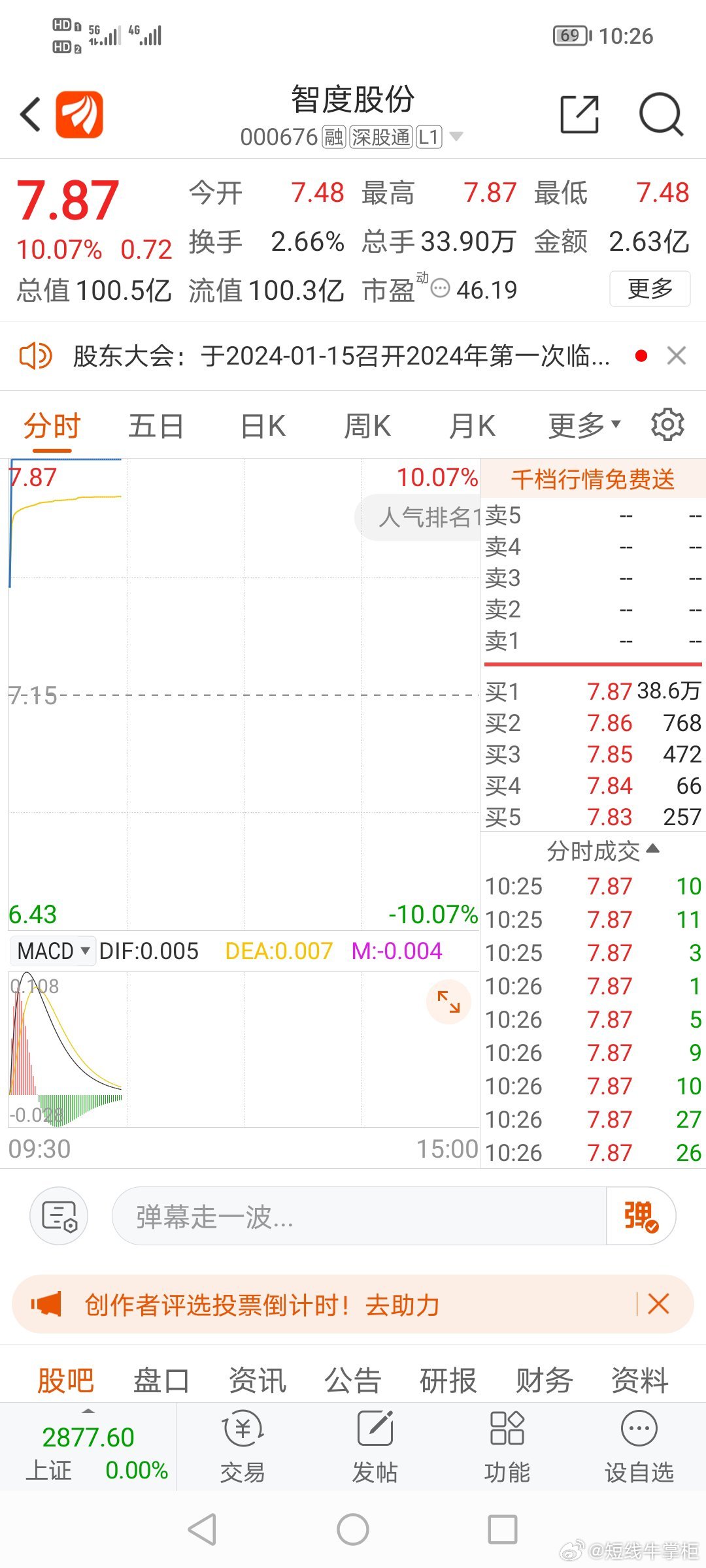Open chart settings gear
Viewport: 706px width, 1568px height.
(667, 425)
